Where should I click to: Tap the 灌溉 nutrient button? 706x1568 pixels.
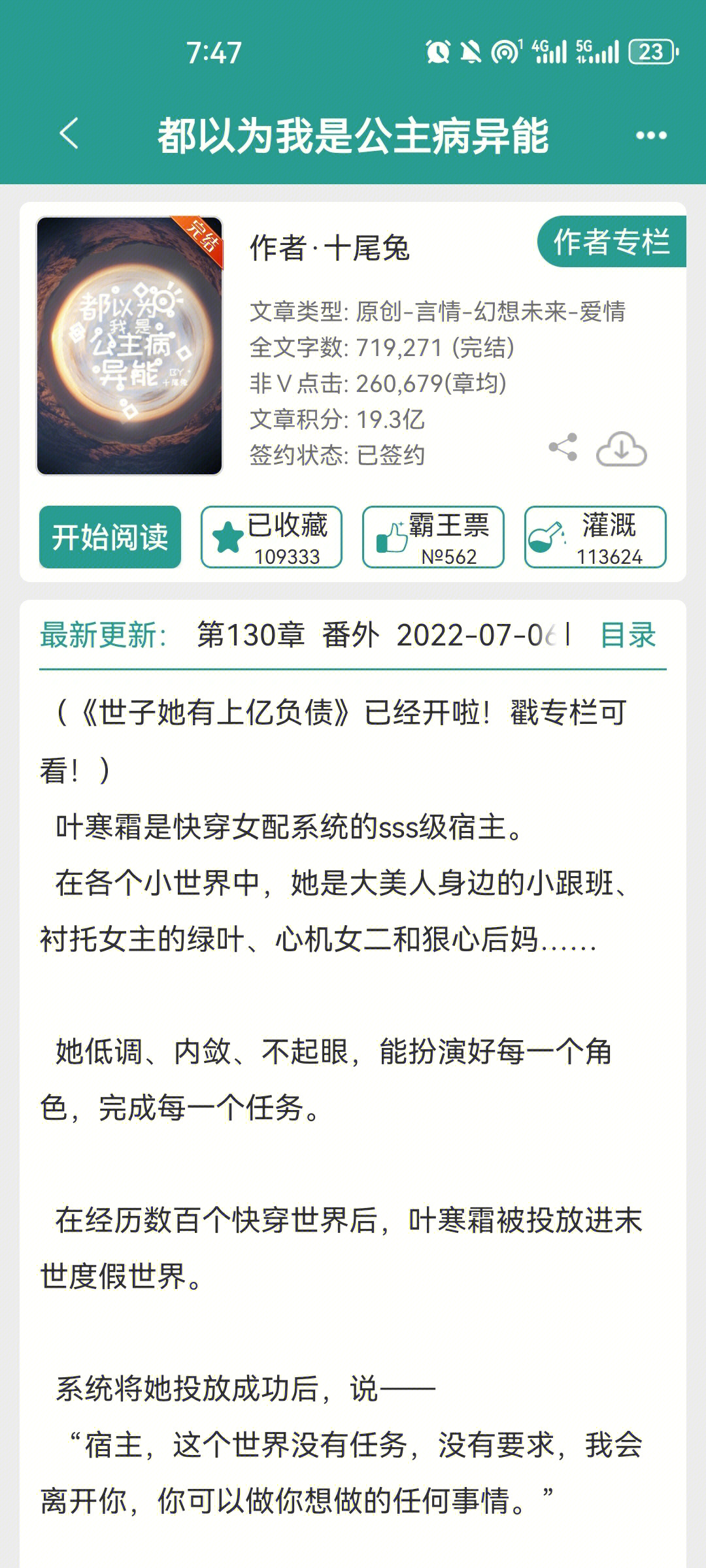[x=595, y=537]
